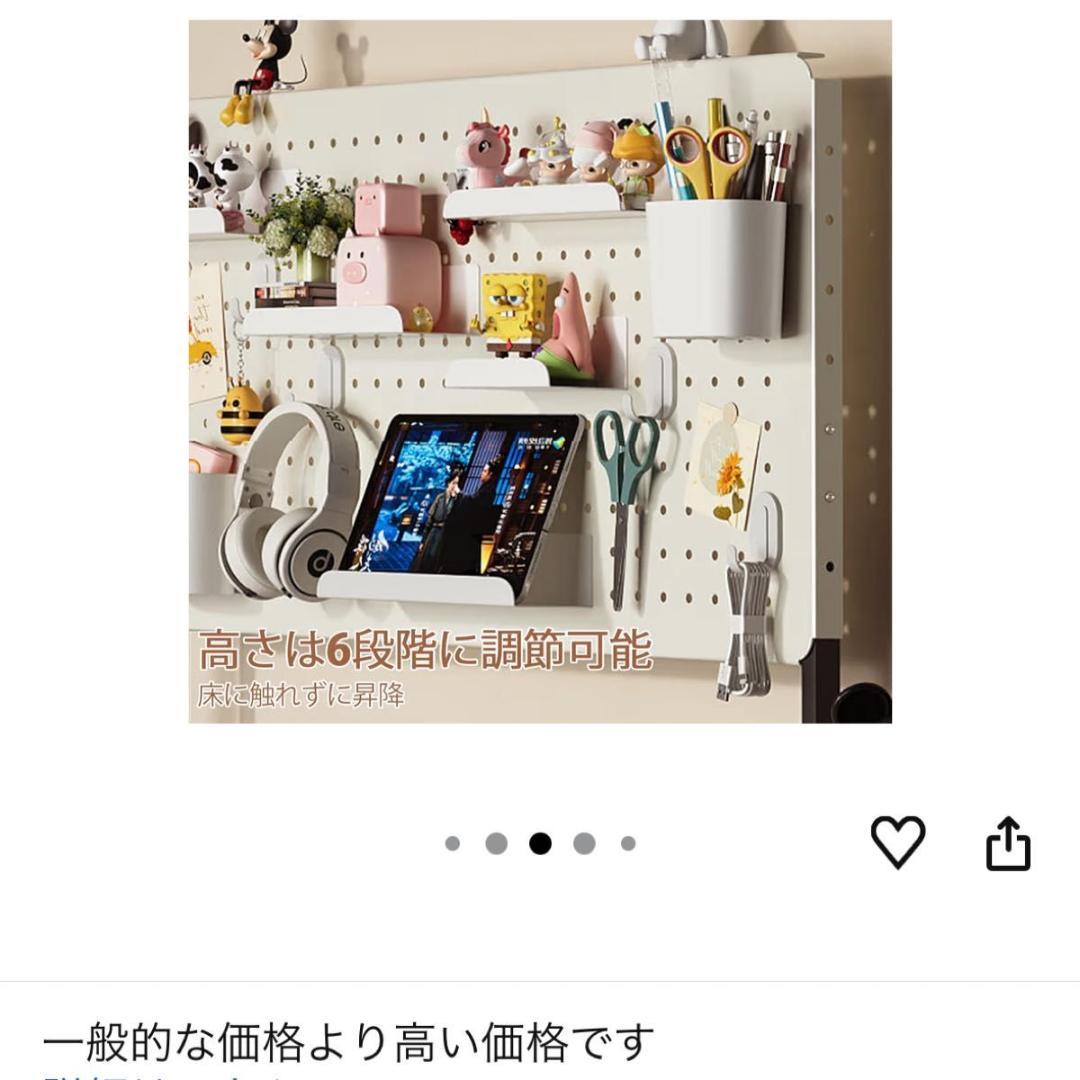Select the second image indicator dot
Image resolution: width=1080 pixels, height=1080 pixels.
coord(496,843)
